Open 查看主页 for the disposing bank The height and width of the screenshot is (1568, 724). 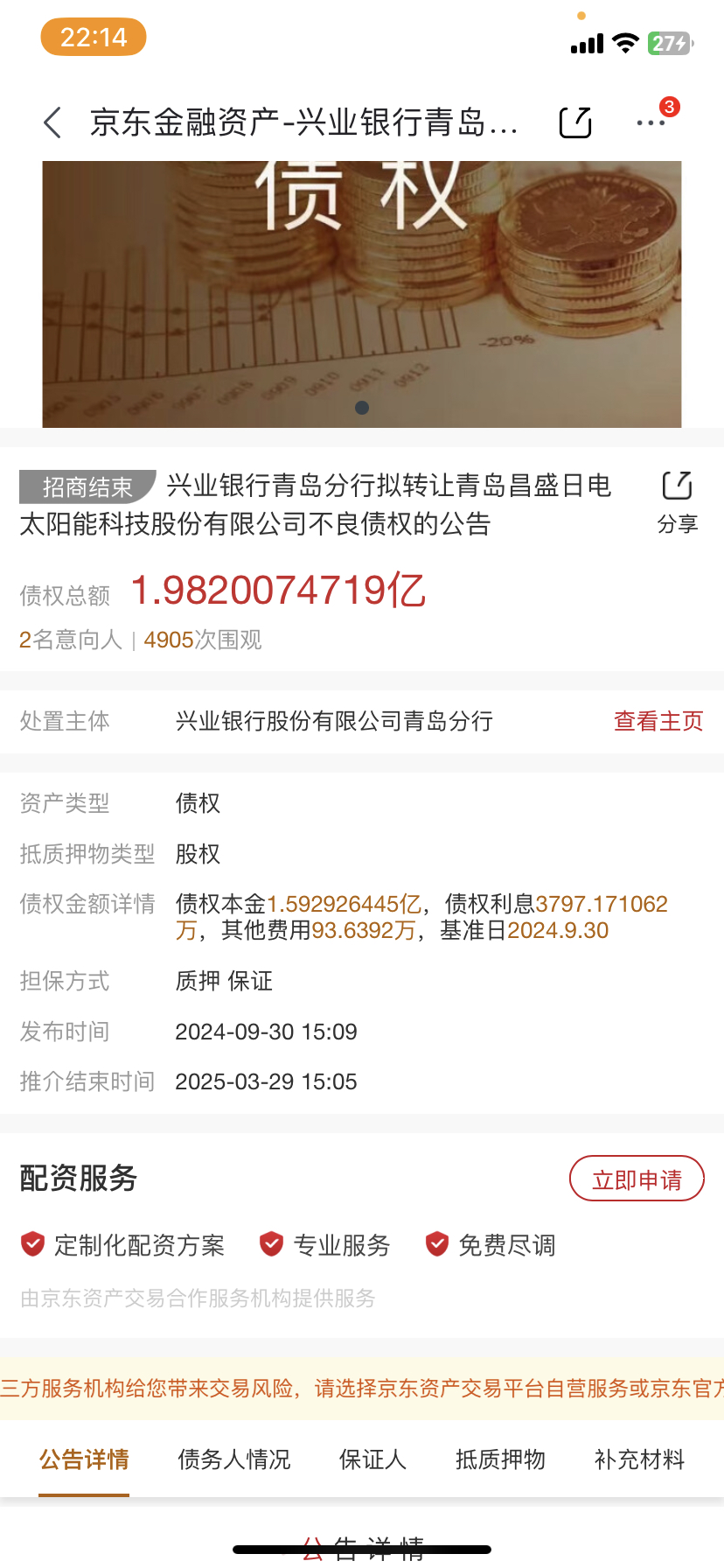[658, 721]
